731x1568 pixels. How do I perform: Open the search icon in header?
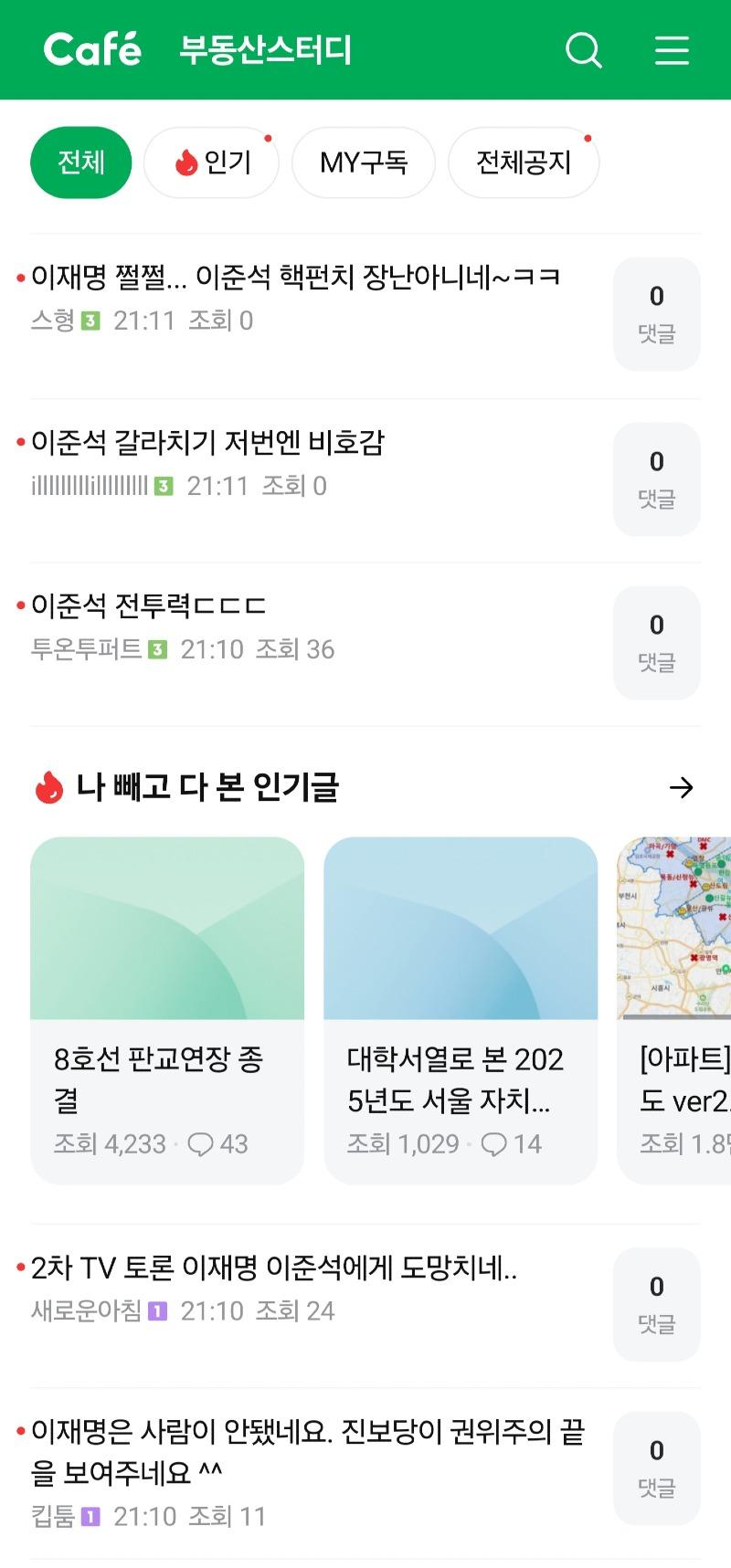tap(583, 50)
